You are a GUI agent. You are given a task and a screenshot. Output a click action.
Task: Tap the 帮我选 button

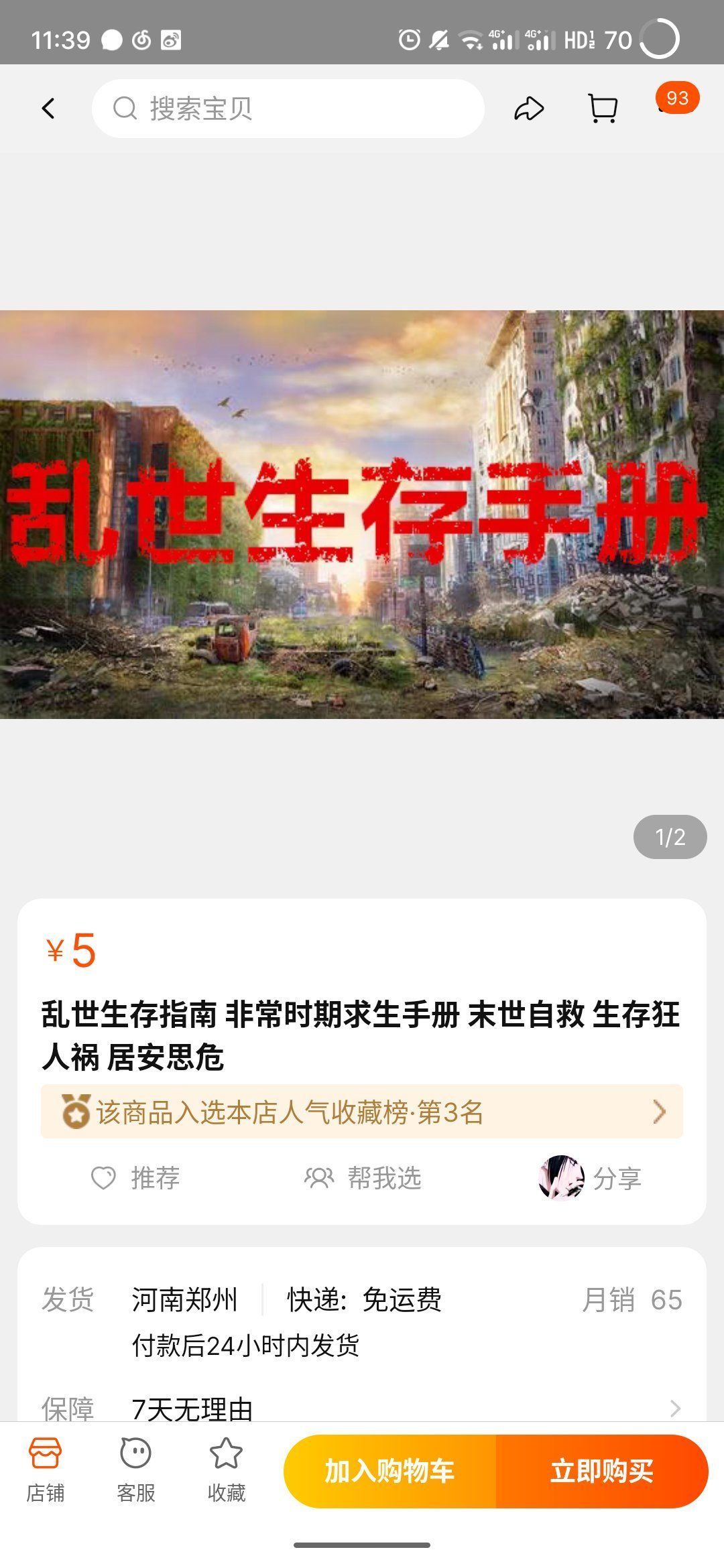(363, 1177)
